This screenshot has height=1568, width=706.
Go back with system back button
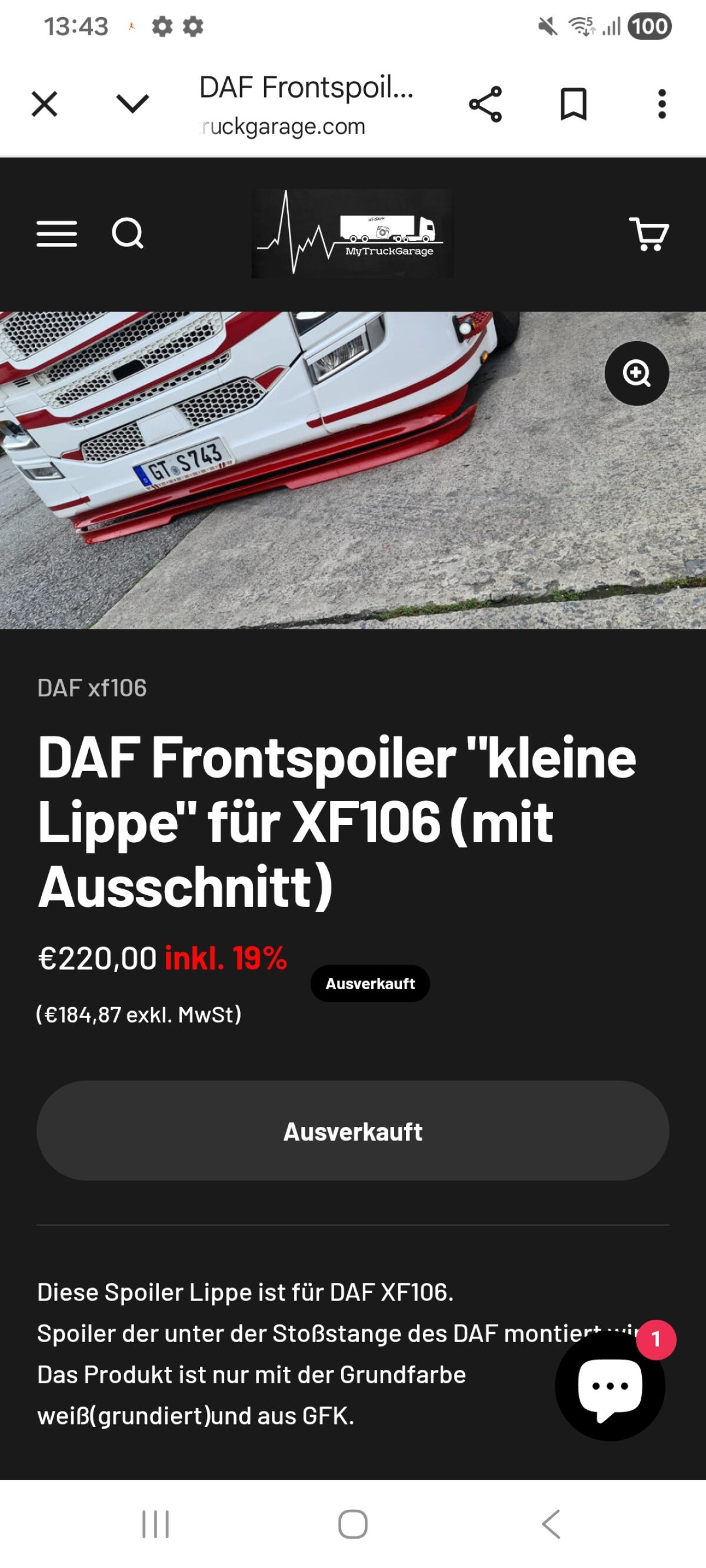pyautogui.click(x=551, y=1524)
